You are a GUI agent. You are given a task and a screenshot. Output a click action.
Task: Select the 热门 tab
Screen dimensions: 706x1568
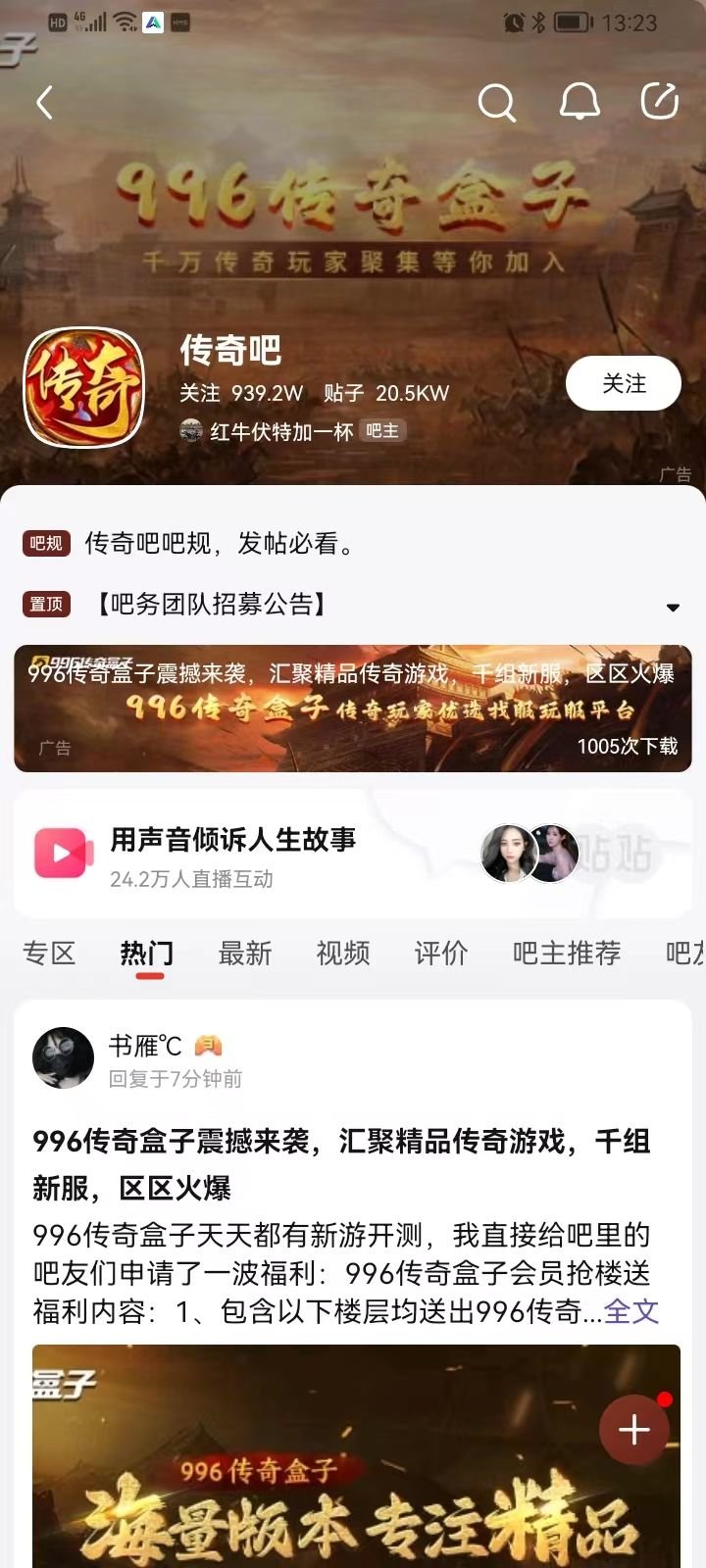point(147,953)
